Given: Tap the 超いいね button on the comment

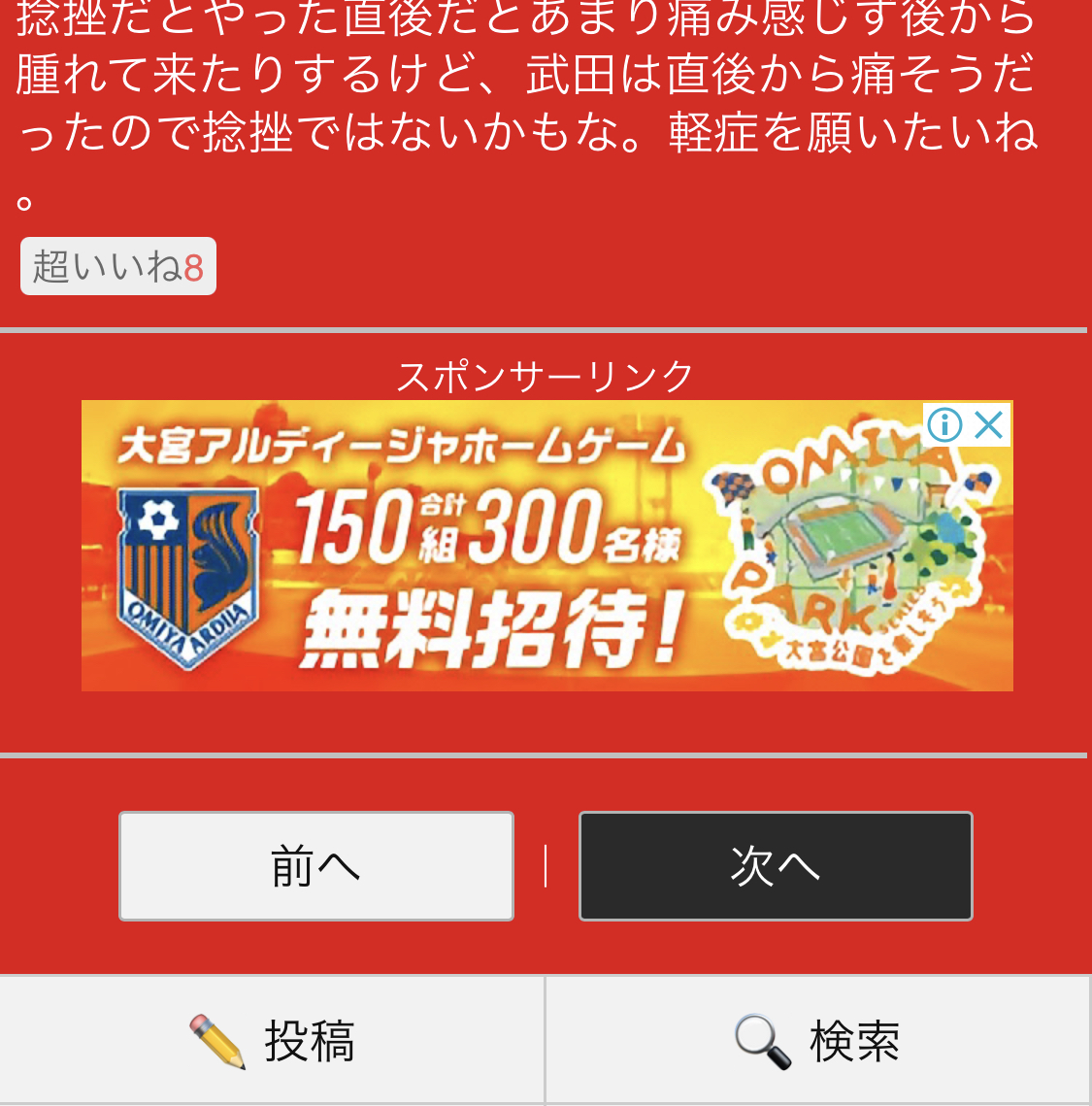Looking at the screenshot, I should tap(117, 267).
